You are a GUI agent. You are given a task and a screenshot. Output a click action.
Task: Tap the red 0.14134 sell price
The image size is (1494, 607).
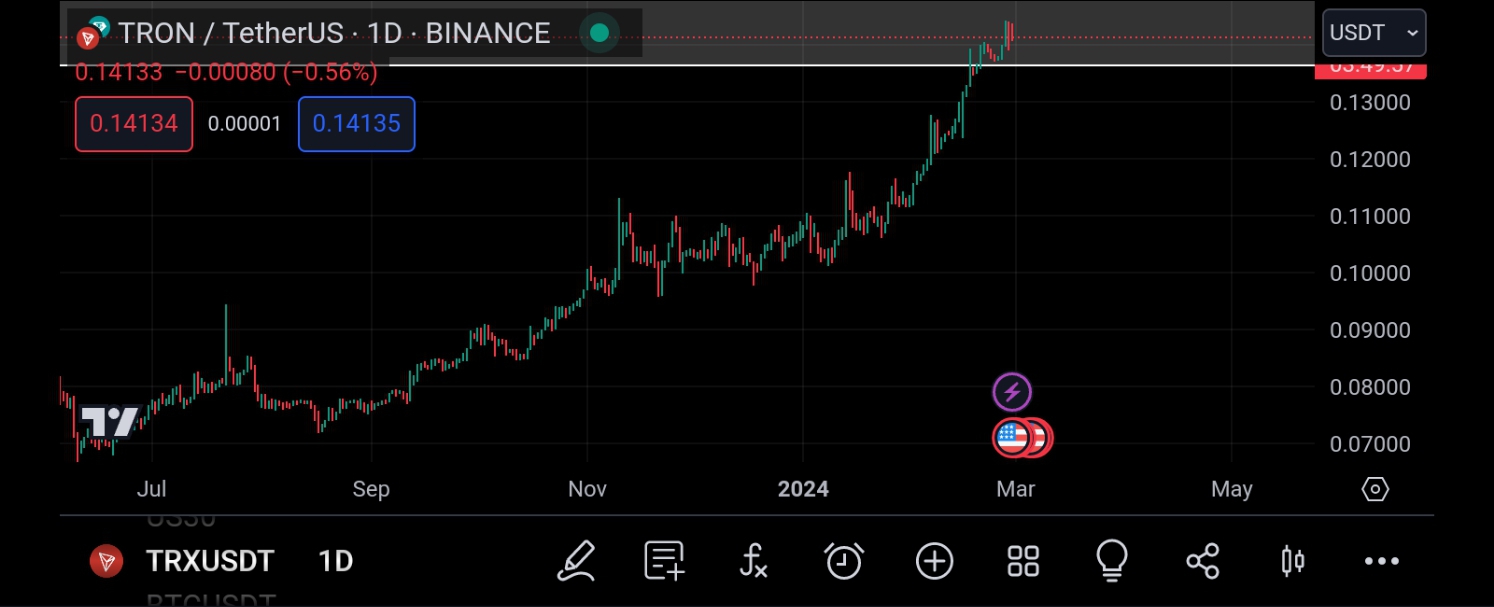134,124
